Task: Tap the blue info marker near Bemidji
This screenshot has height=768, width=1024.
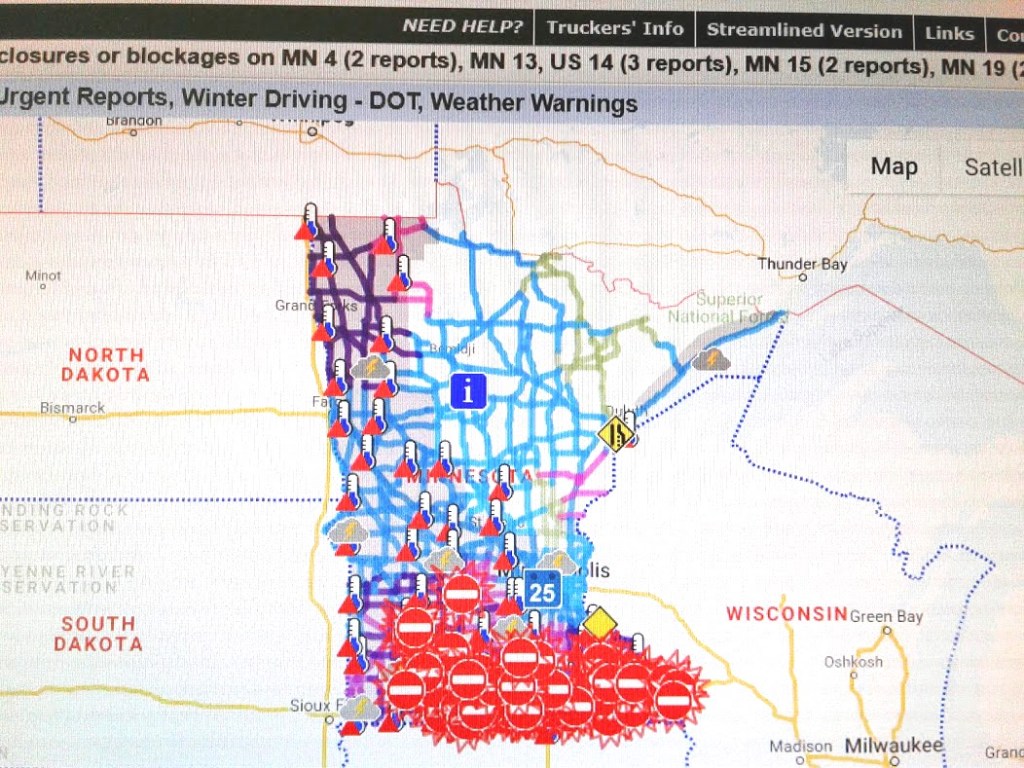Action: point(467,390)
